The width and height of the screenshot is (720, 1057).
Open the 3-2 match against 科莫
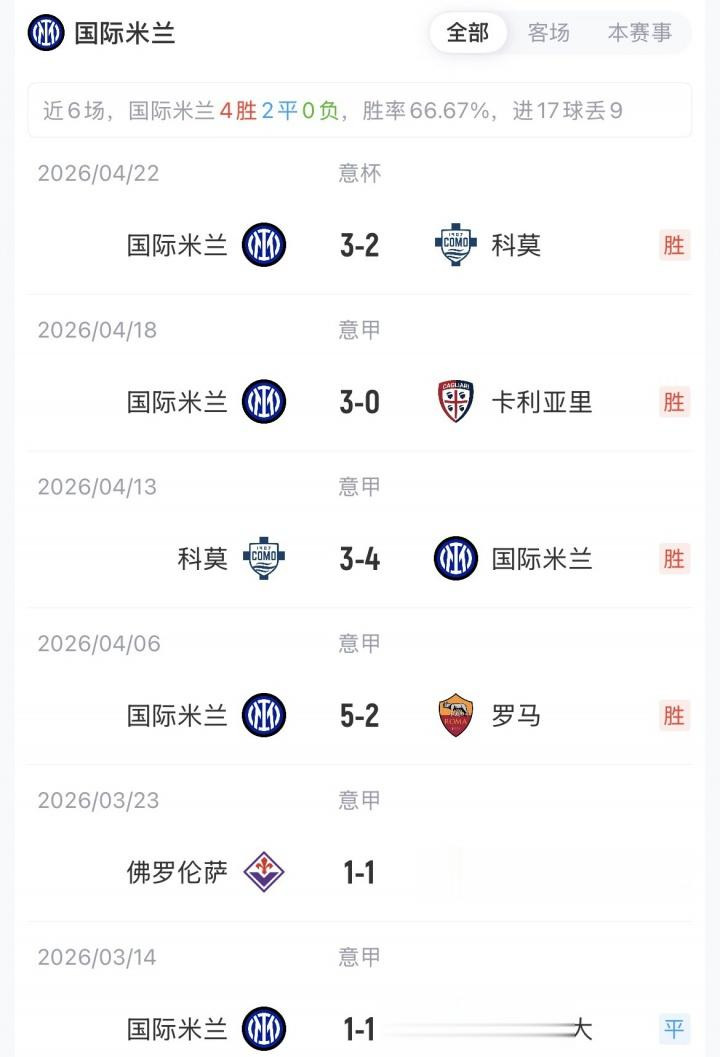point(359,245)
